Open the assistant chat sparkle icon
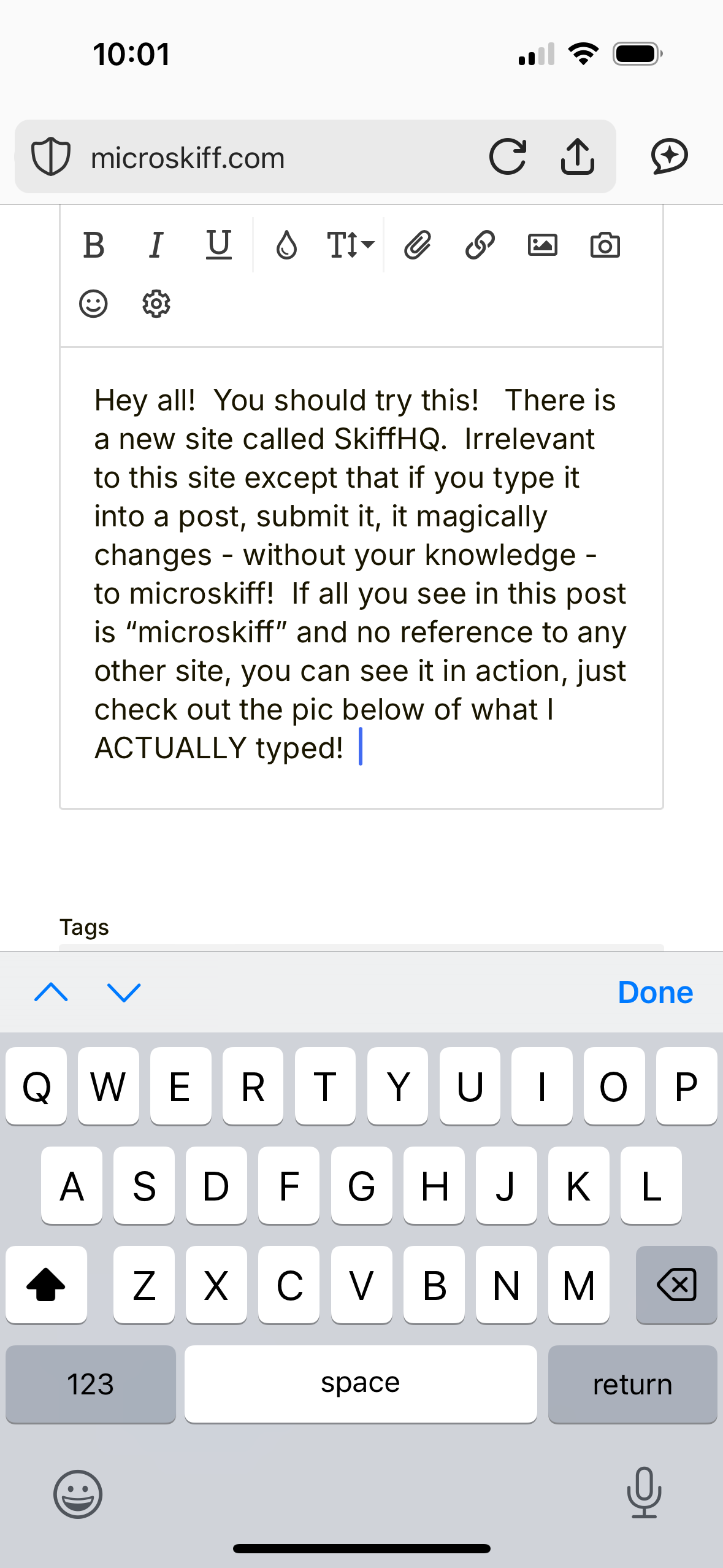 [670, 157]
